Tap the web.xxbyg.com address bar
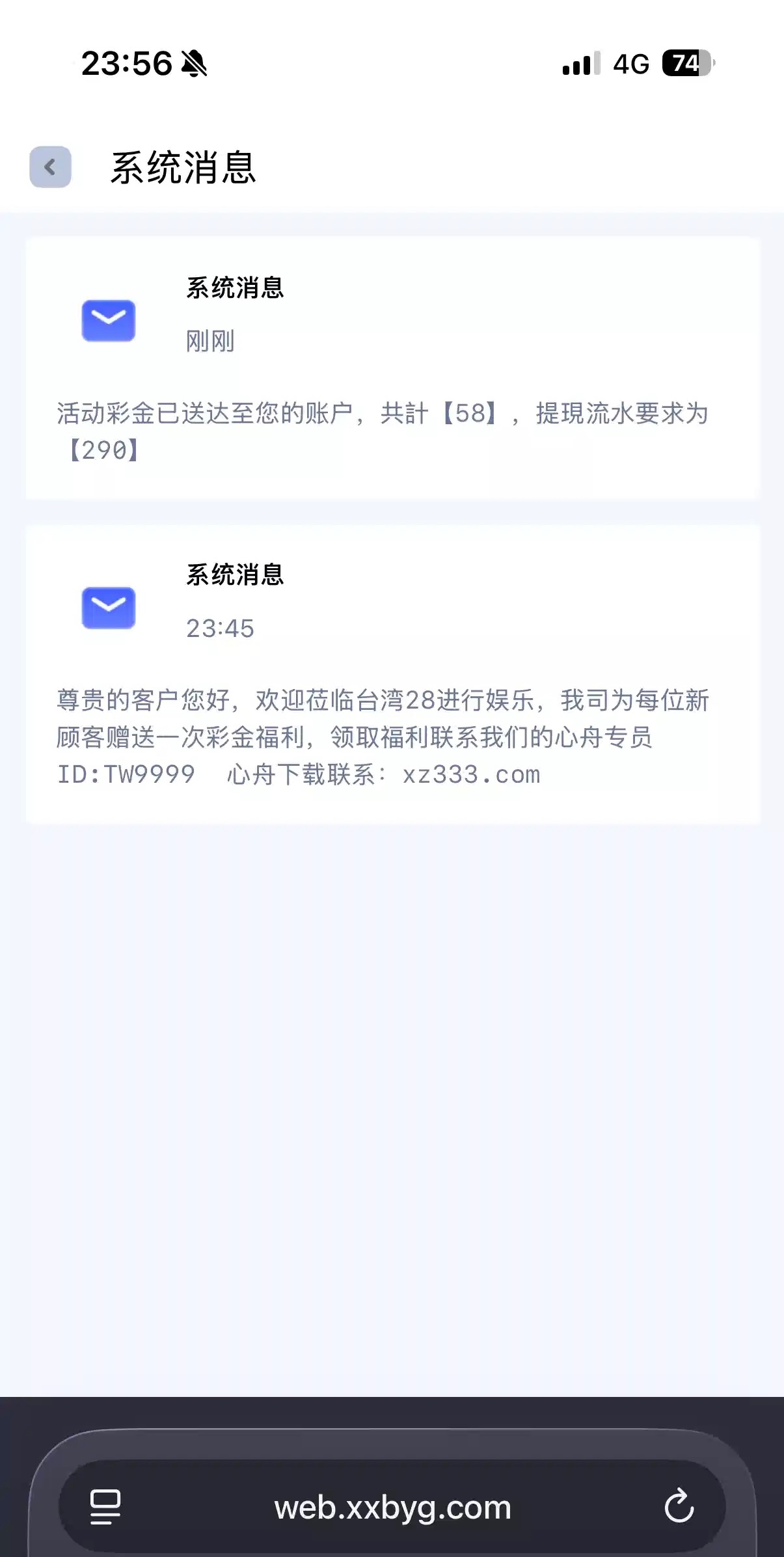Screen dimensions: 784x1557 (x=392, y=1508)
